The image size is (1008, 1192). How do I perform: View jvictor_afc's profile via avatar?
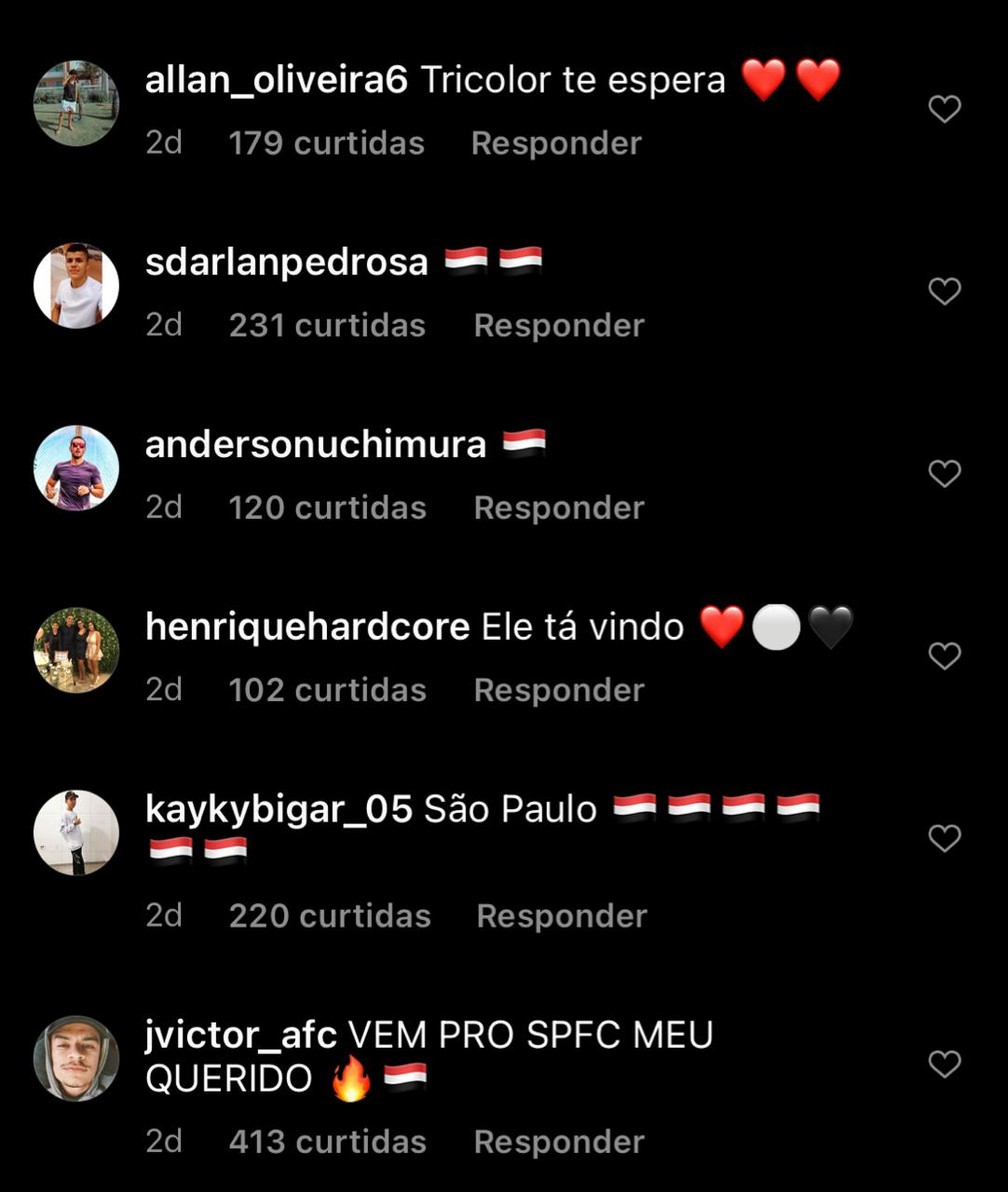pos(76,1058)
